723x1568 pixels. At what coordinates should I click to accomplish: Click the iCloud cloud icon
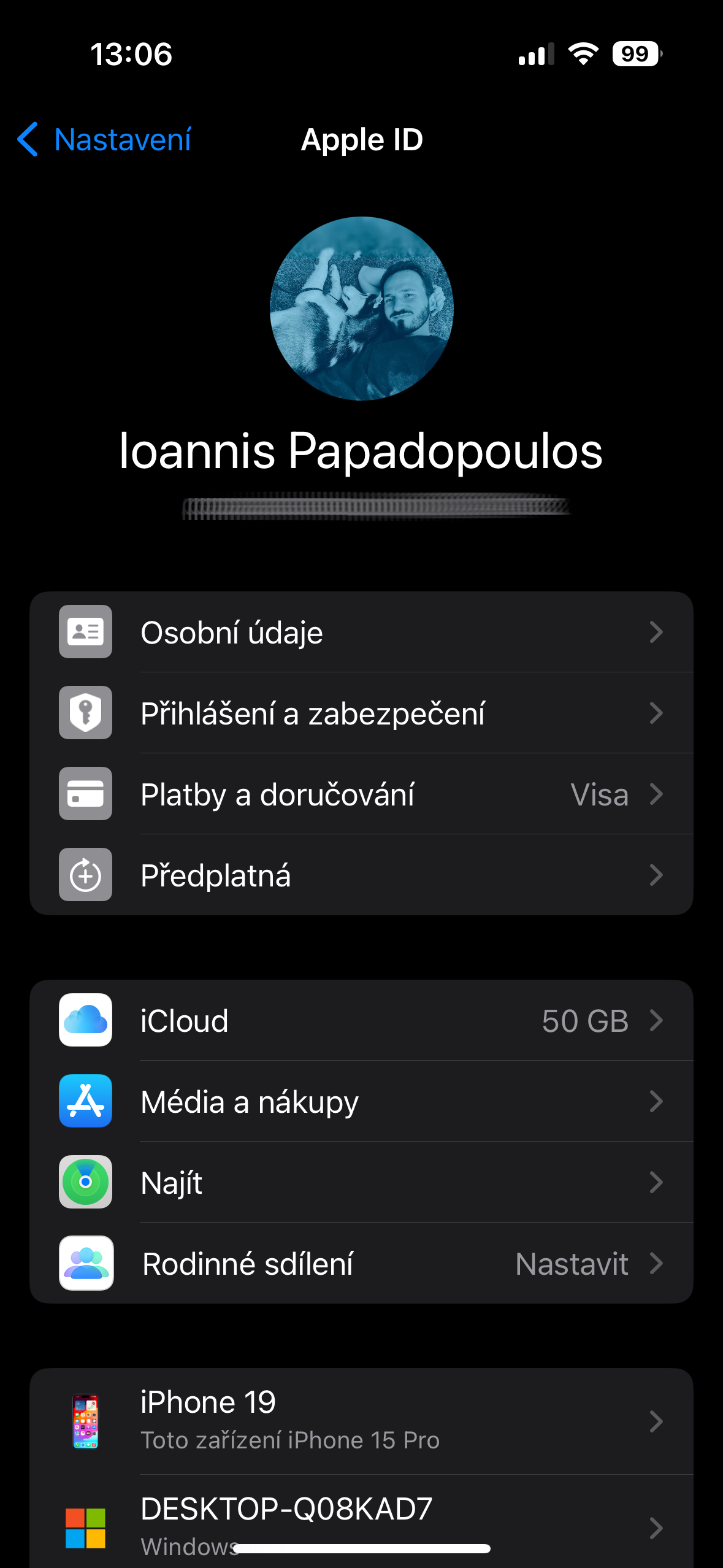point(85,1020)
